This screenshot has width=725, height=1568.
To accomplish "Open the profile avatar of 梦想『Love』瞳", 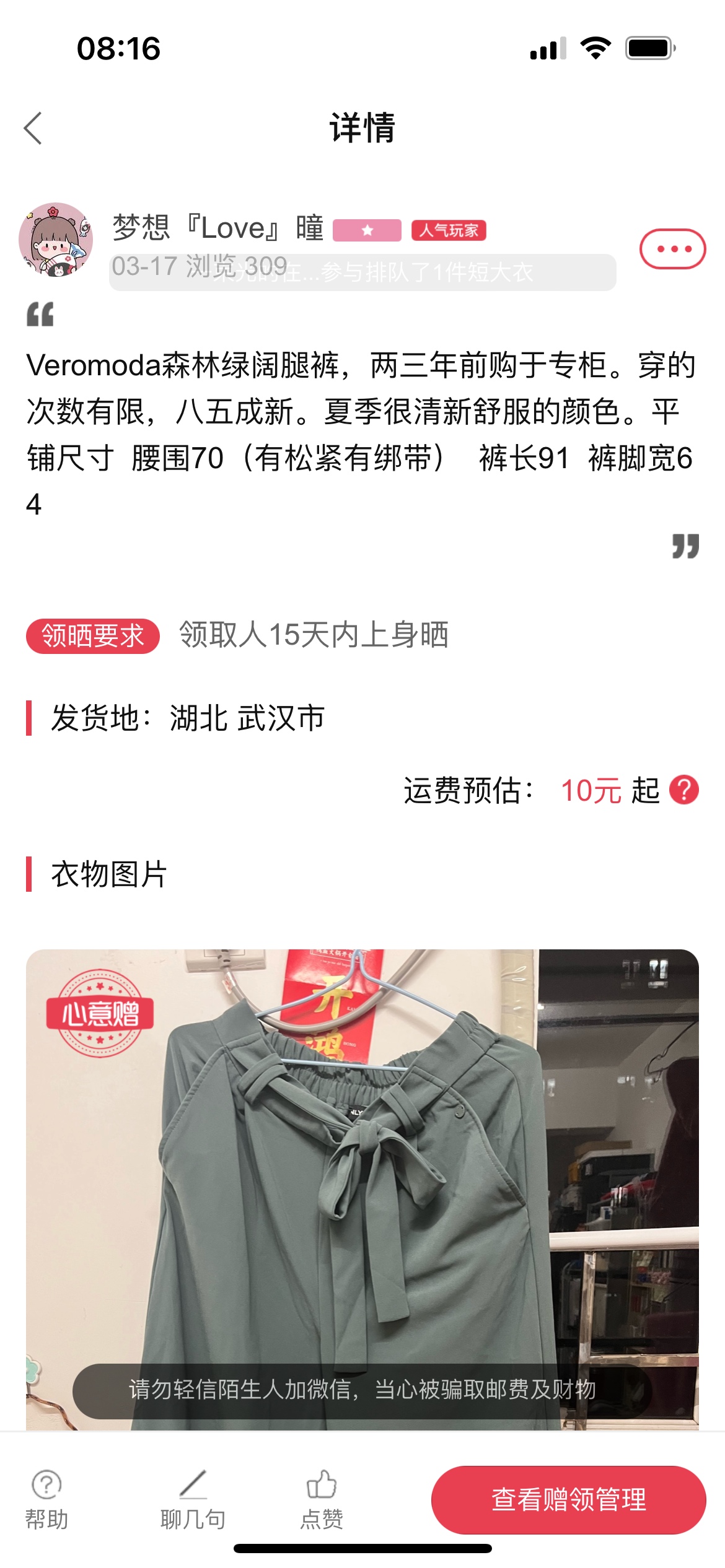I will [56, 239].
